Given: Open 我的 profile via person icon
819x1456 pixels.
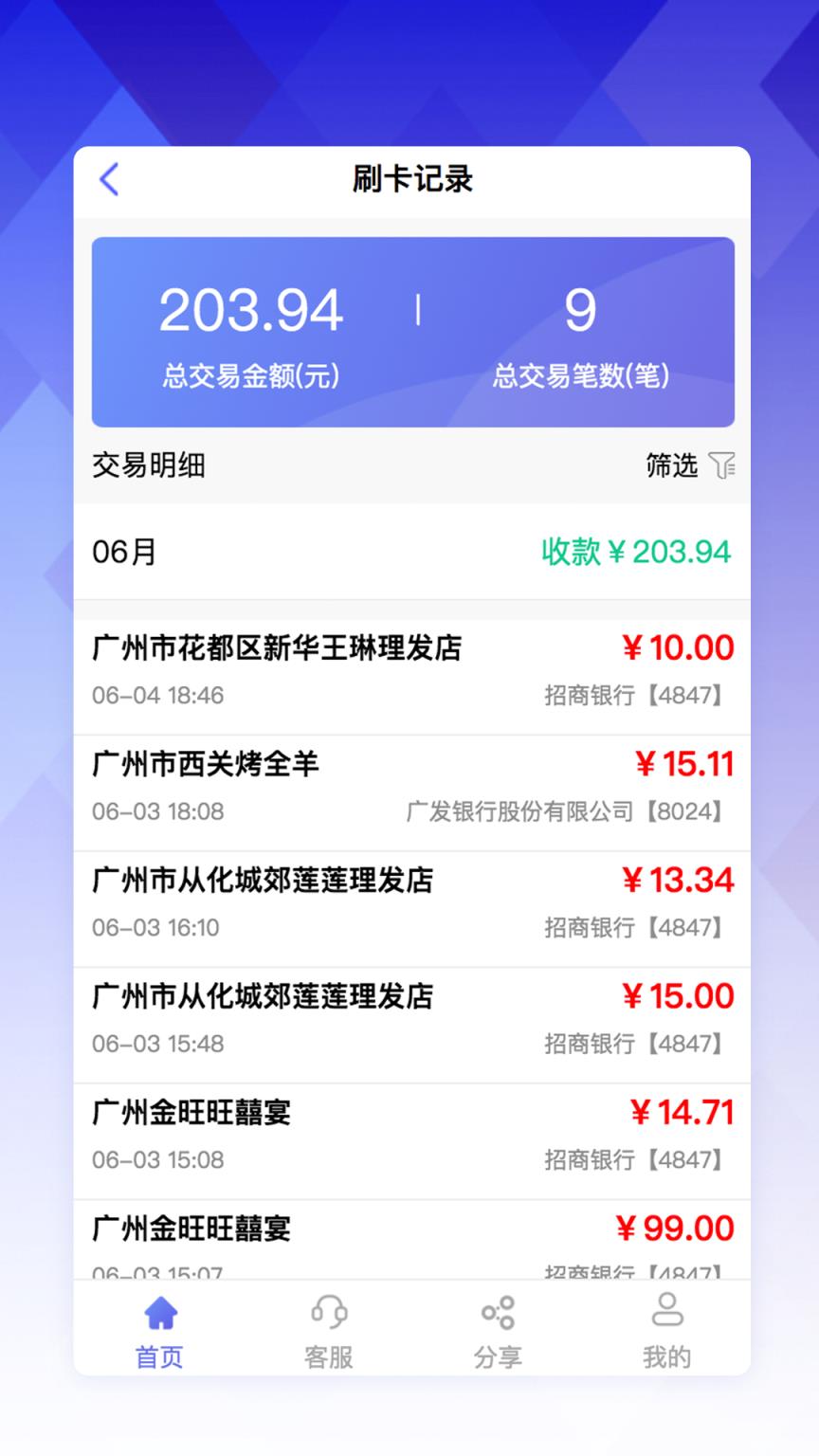Looking at the screenshot, I should click(664, 1314).
